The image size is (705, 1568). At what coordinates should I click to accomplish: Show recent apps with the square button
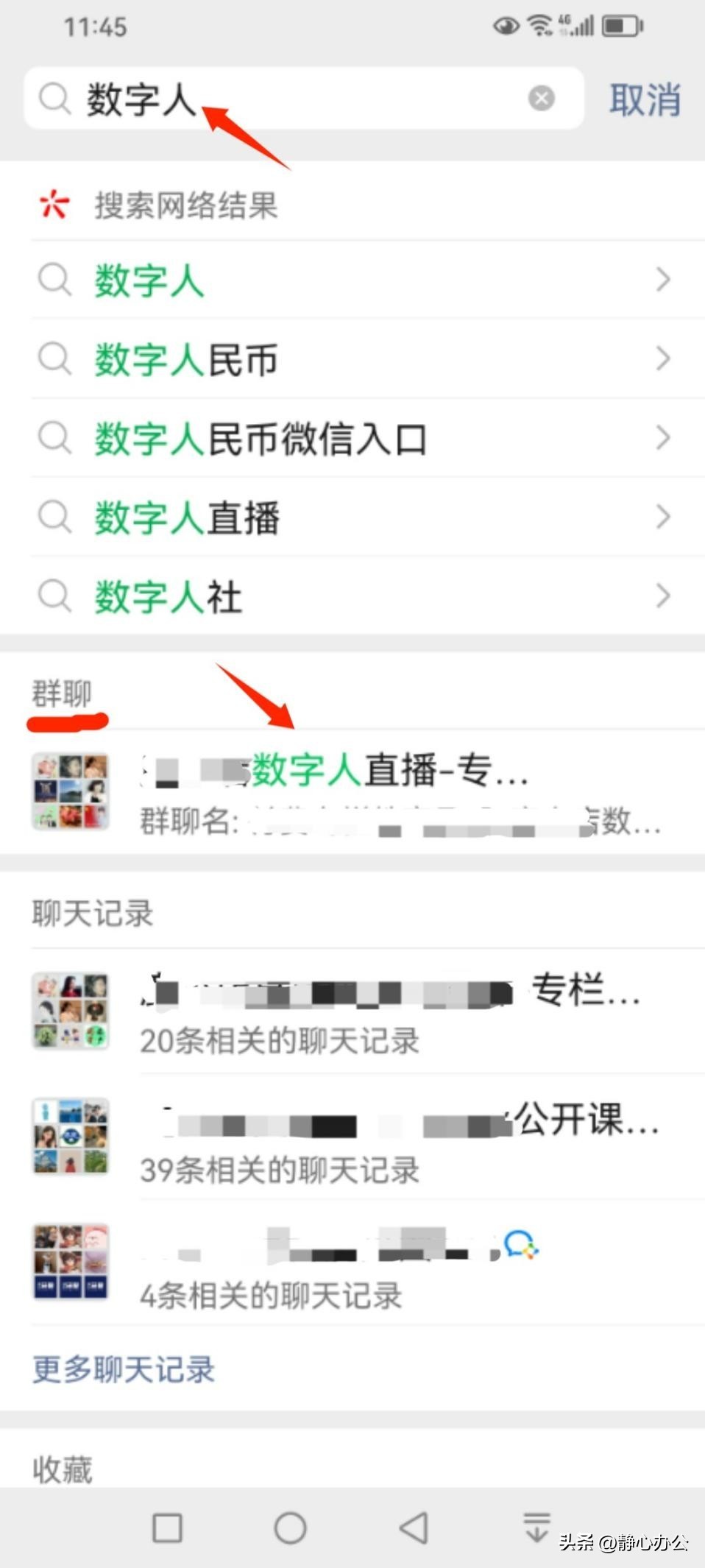[167, 1528]
